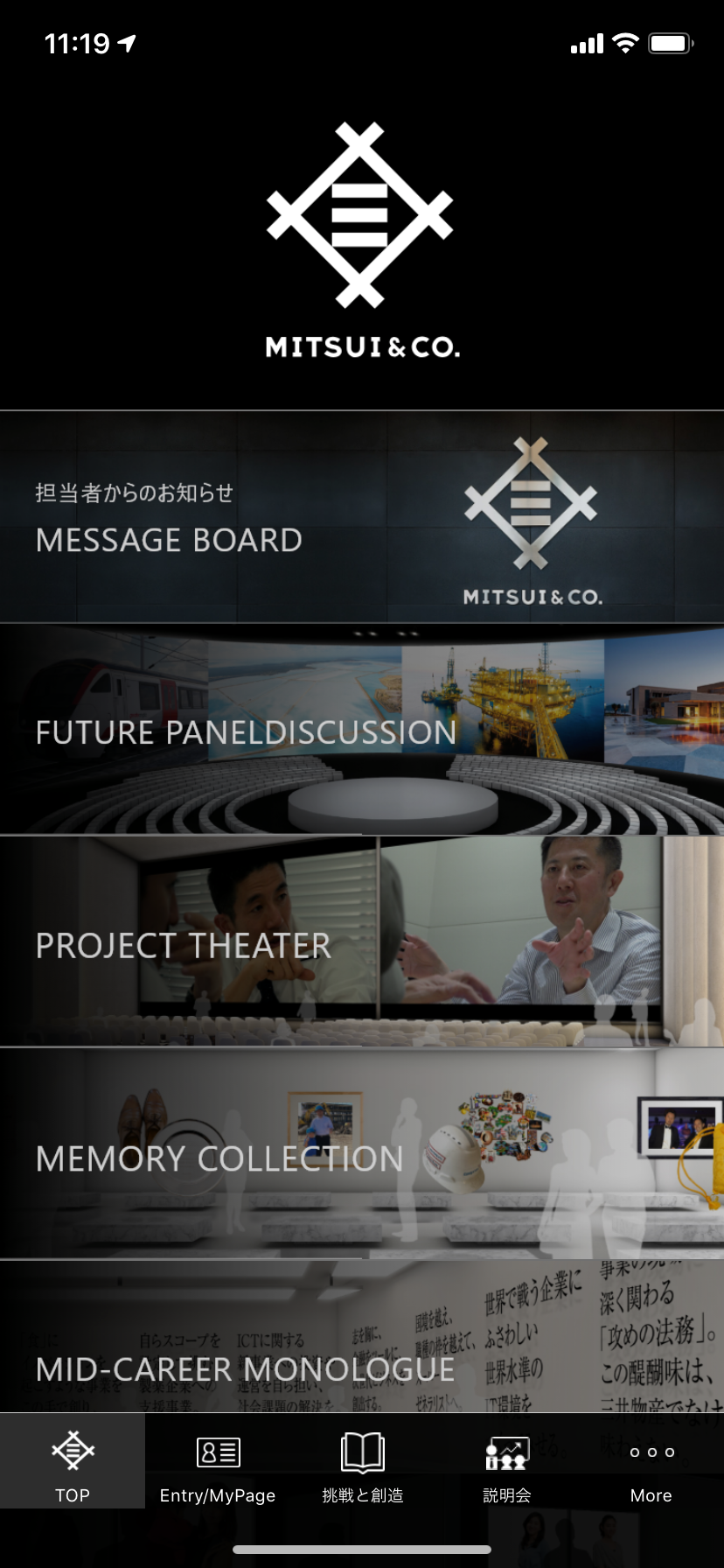724x1568 pixels.
Task: Switch to the Entry/MyPage tab
Action: pos(218,1463)
